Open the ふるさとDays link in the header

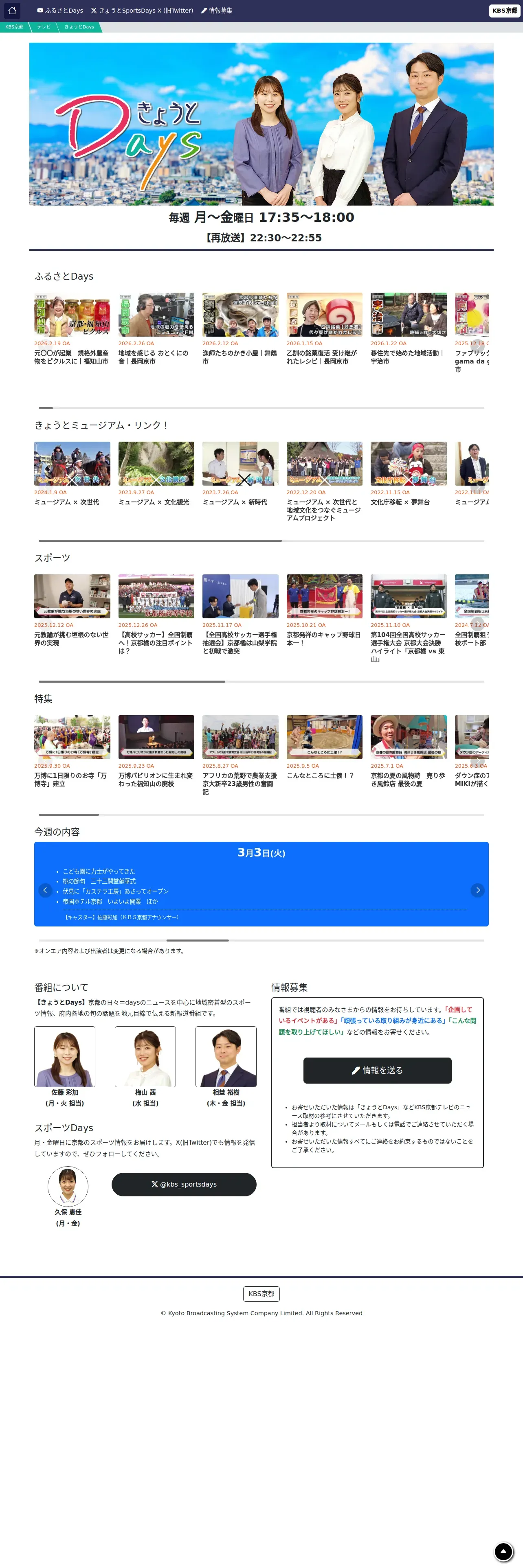pyautogui.click(x=59, y=10)
